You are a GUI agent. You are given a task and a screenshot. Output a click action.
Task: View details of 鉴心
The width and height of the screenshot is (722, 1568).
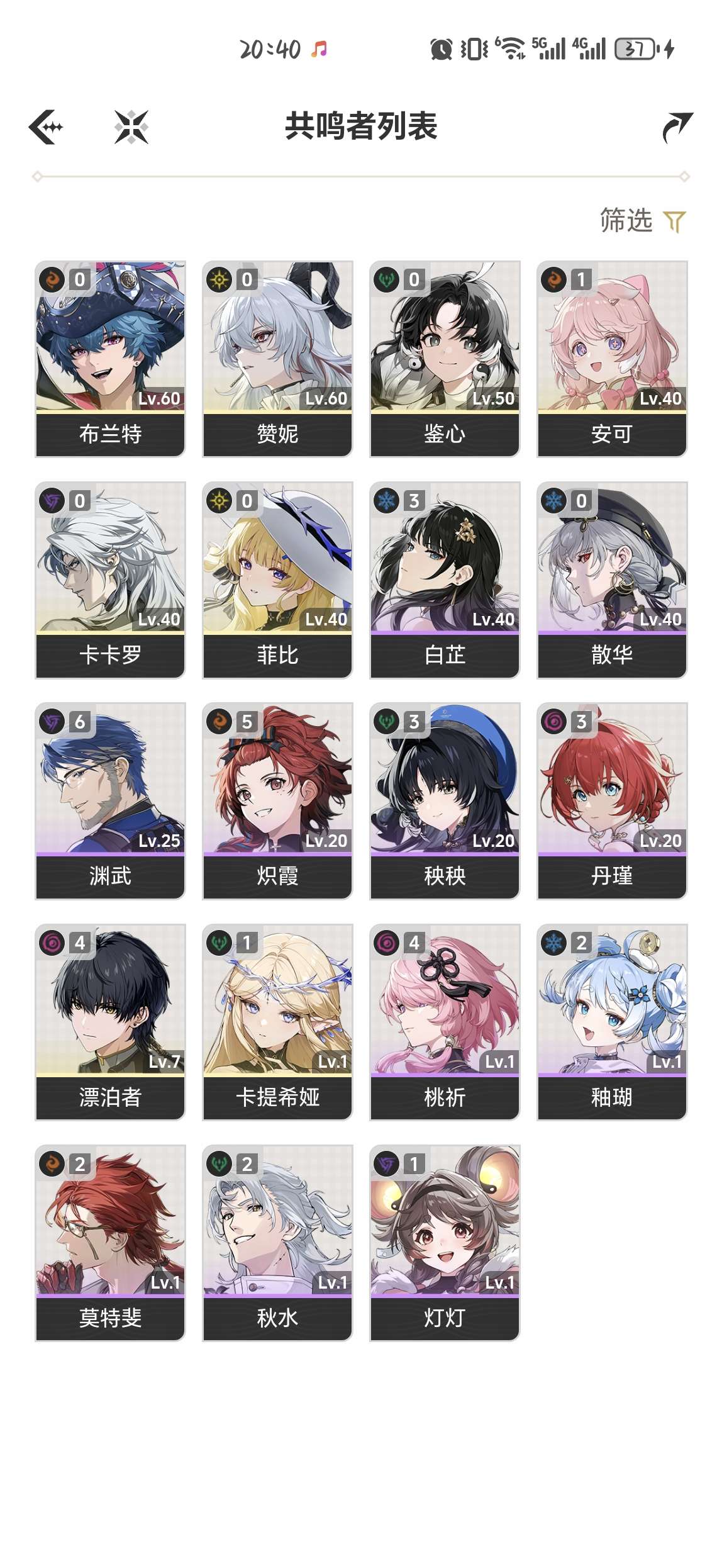click(445, 359)
